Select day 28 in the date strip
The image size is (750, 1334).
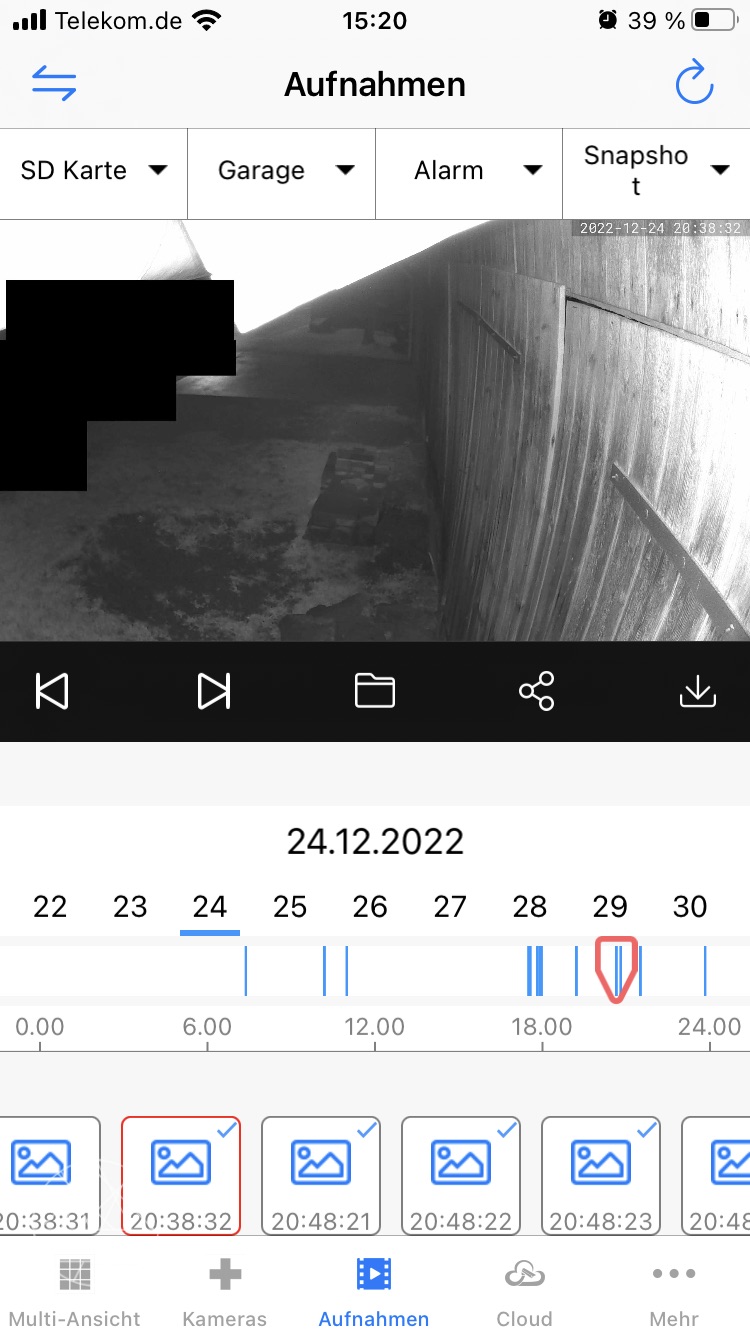530,907
